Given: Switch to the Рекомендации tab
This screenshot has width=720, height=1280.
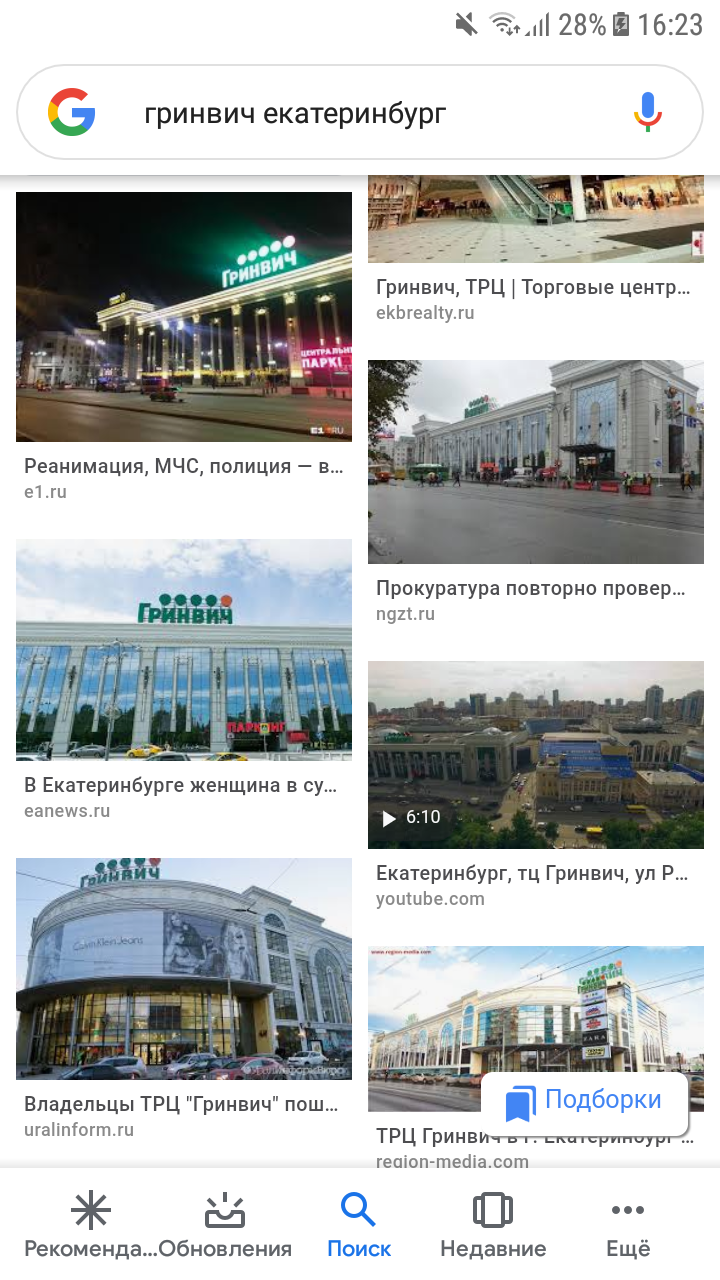Looking at the screenshot, I should (x=91, y=1224).
